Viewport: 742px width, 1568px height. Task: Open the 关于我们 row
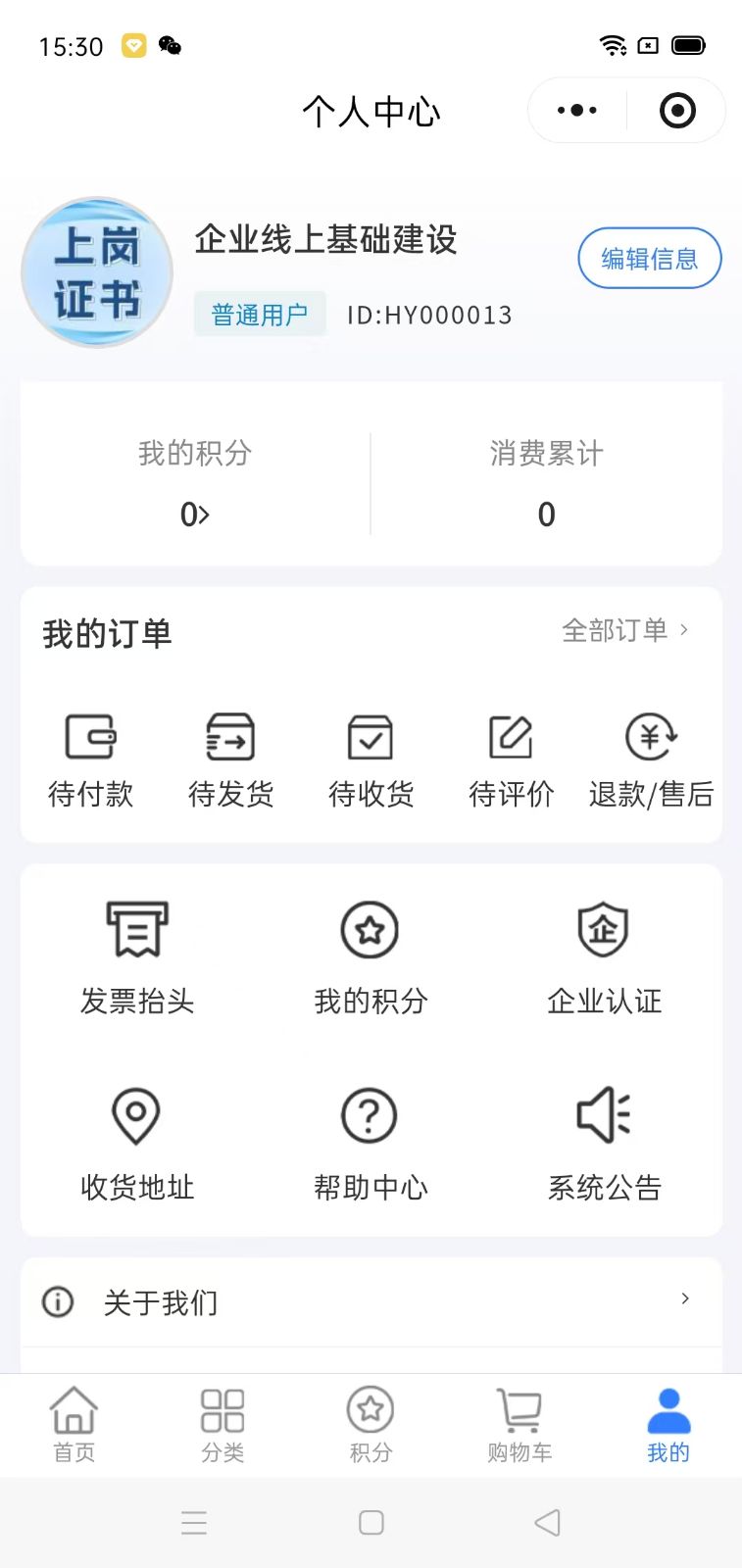[x=371, y=1302]
